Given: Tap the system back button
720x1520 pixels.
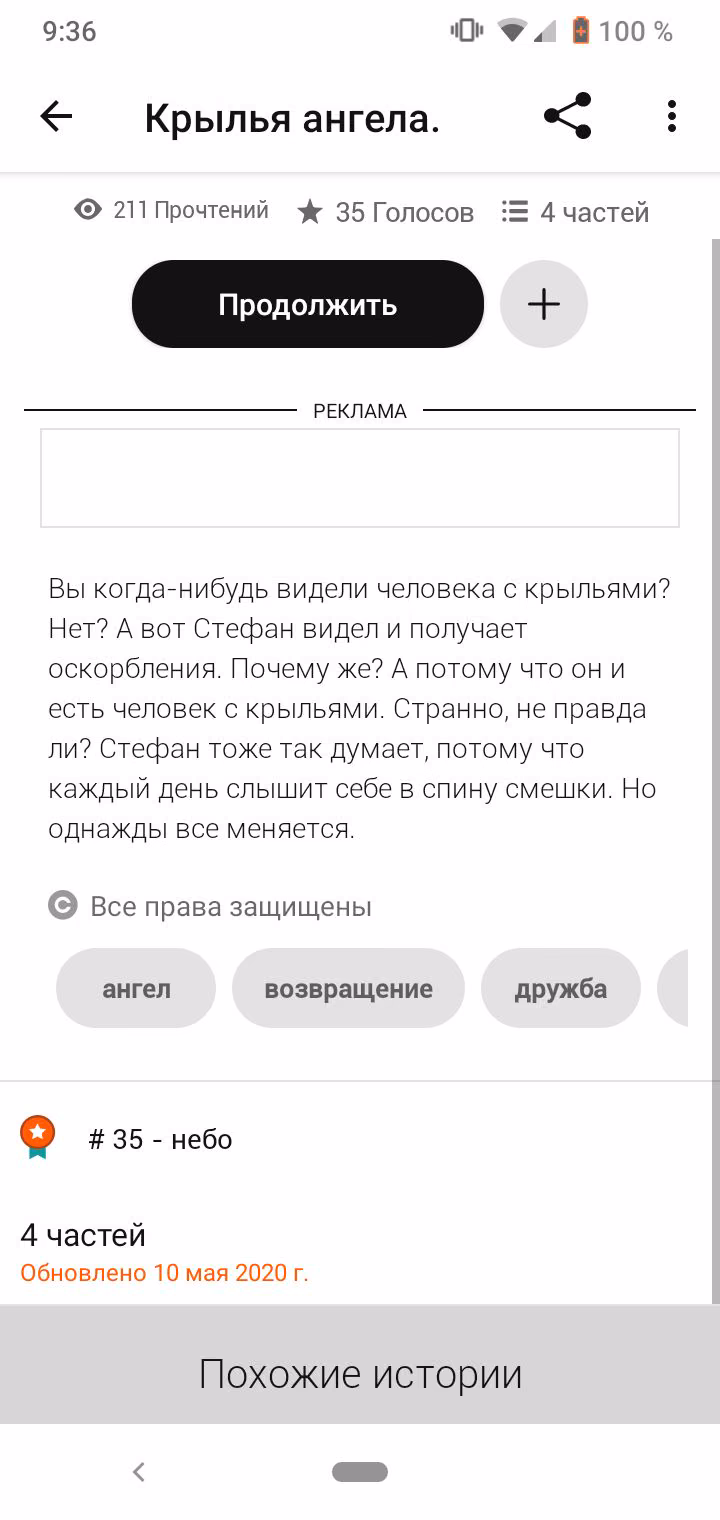Looking at the screenshot, I should (139, 1471).
